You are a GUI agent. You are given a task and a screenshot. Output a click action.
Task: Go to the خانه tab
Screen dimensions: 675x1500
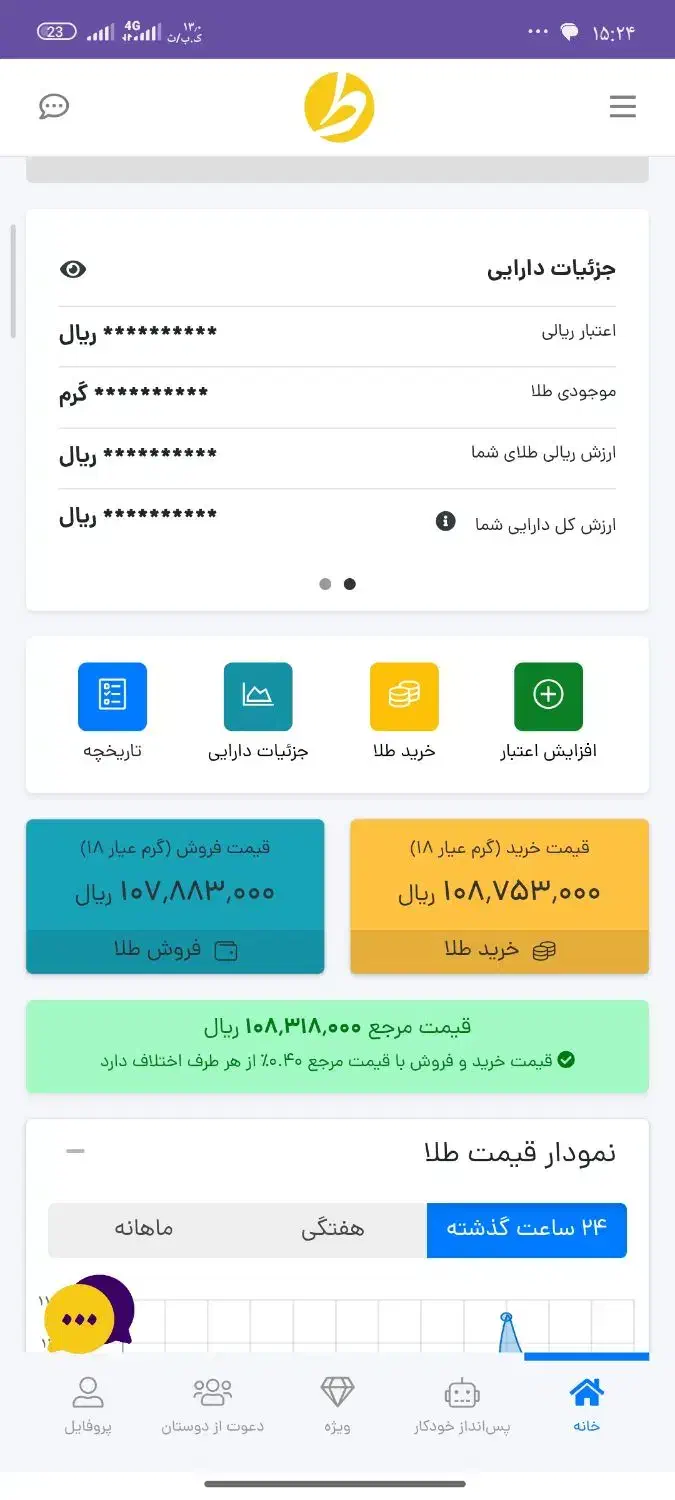pyautogui.click(x=586, y=1404)
